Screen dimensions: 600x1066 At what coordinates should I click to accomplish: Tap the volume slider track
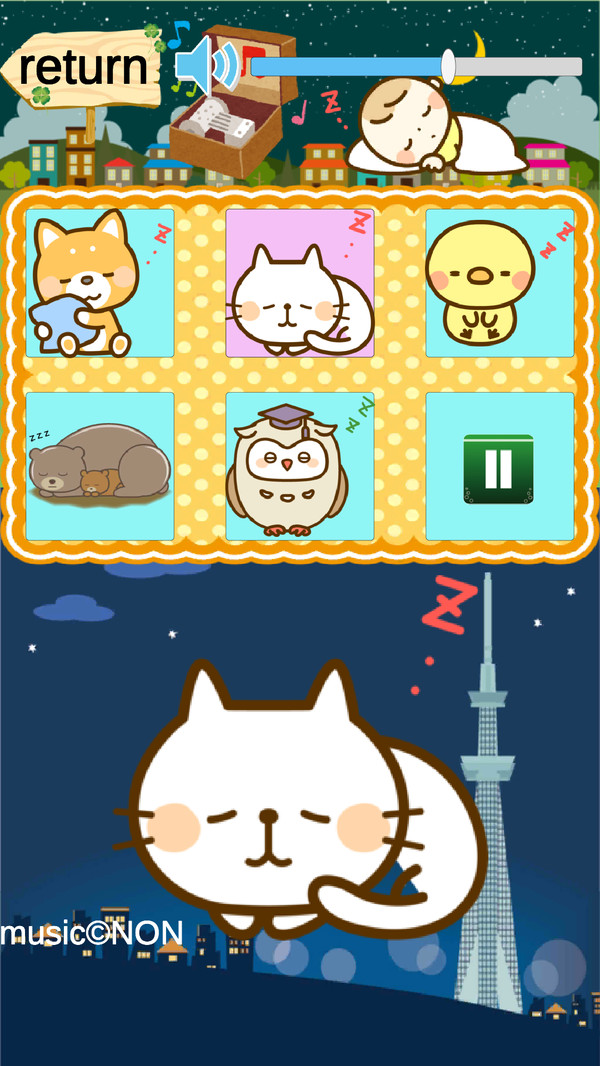(x=415, y=67)
